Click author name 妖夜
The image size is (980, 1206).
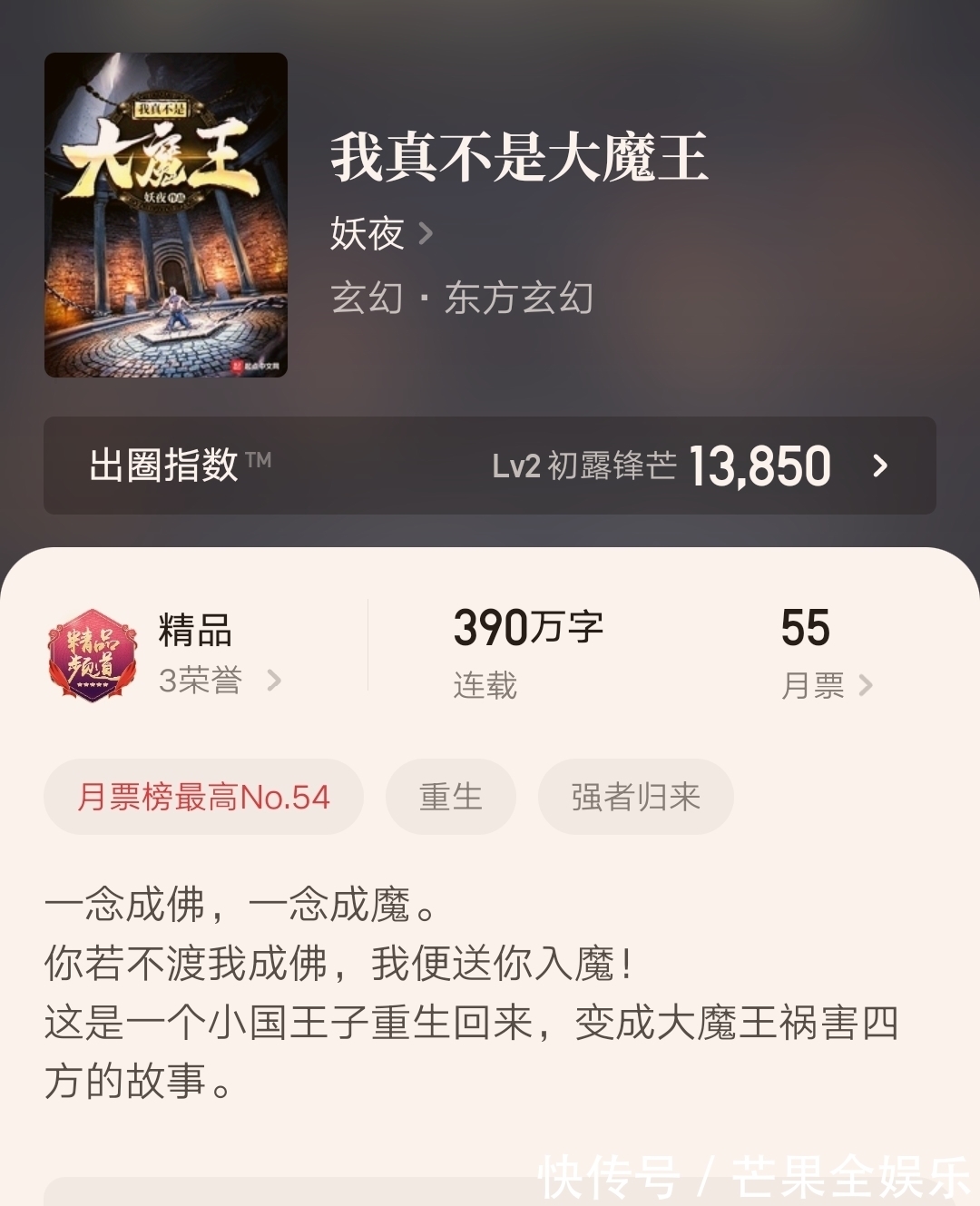coord(367,233)
